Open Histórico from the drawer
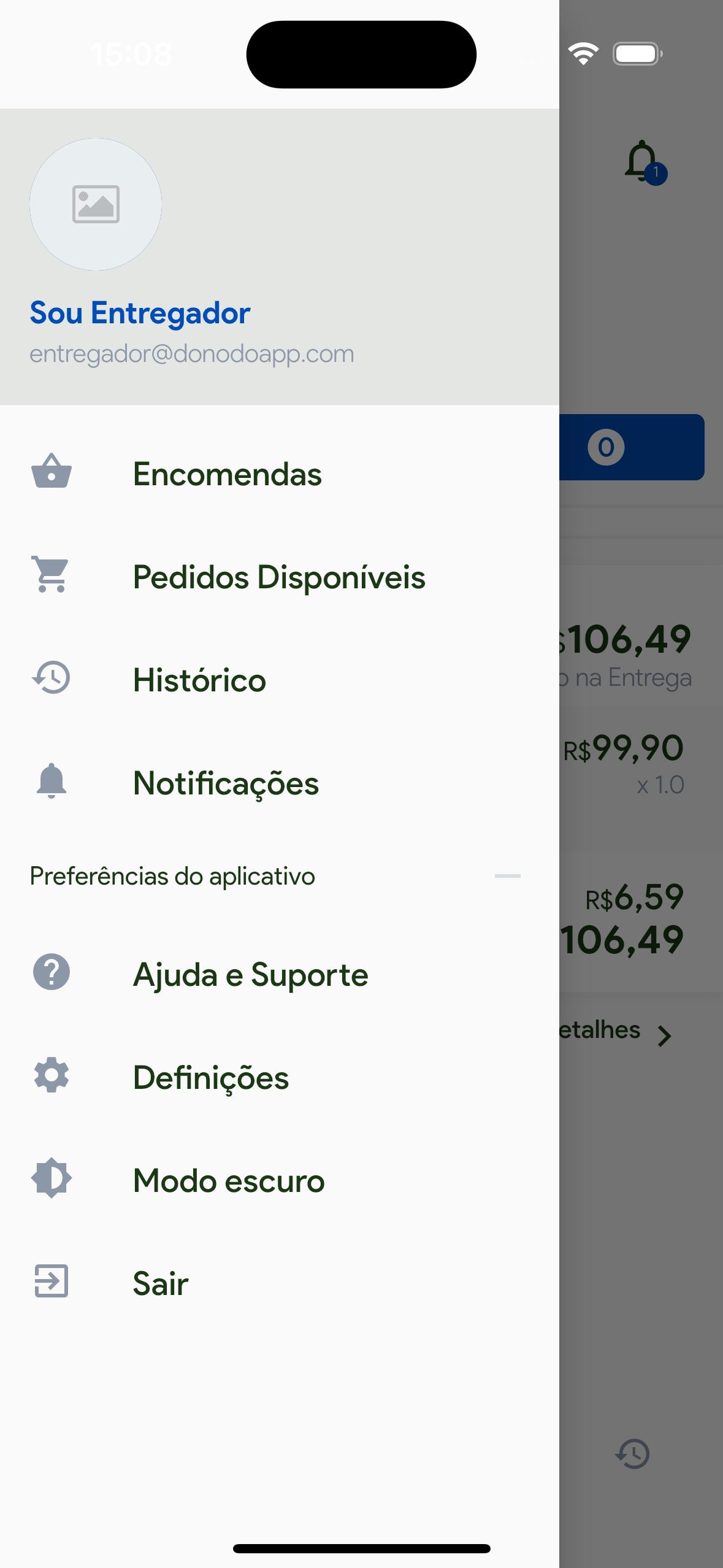Screen dimensions: 723x1568 pyautogui.click(x=279, y=680)
